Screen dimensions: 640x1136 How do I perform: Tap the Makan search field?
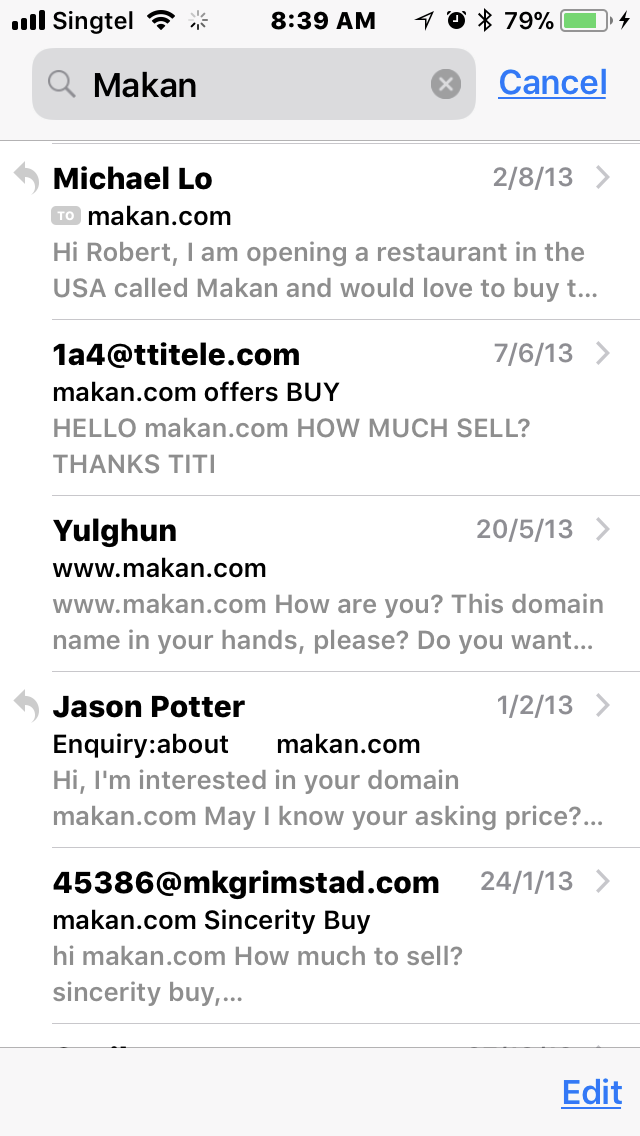pyautogui.click(x=254, y=84)
